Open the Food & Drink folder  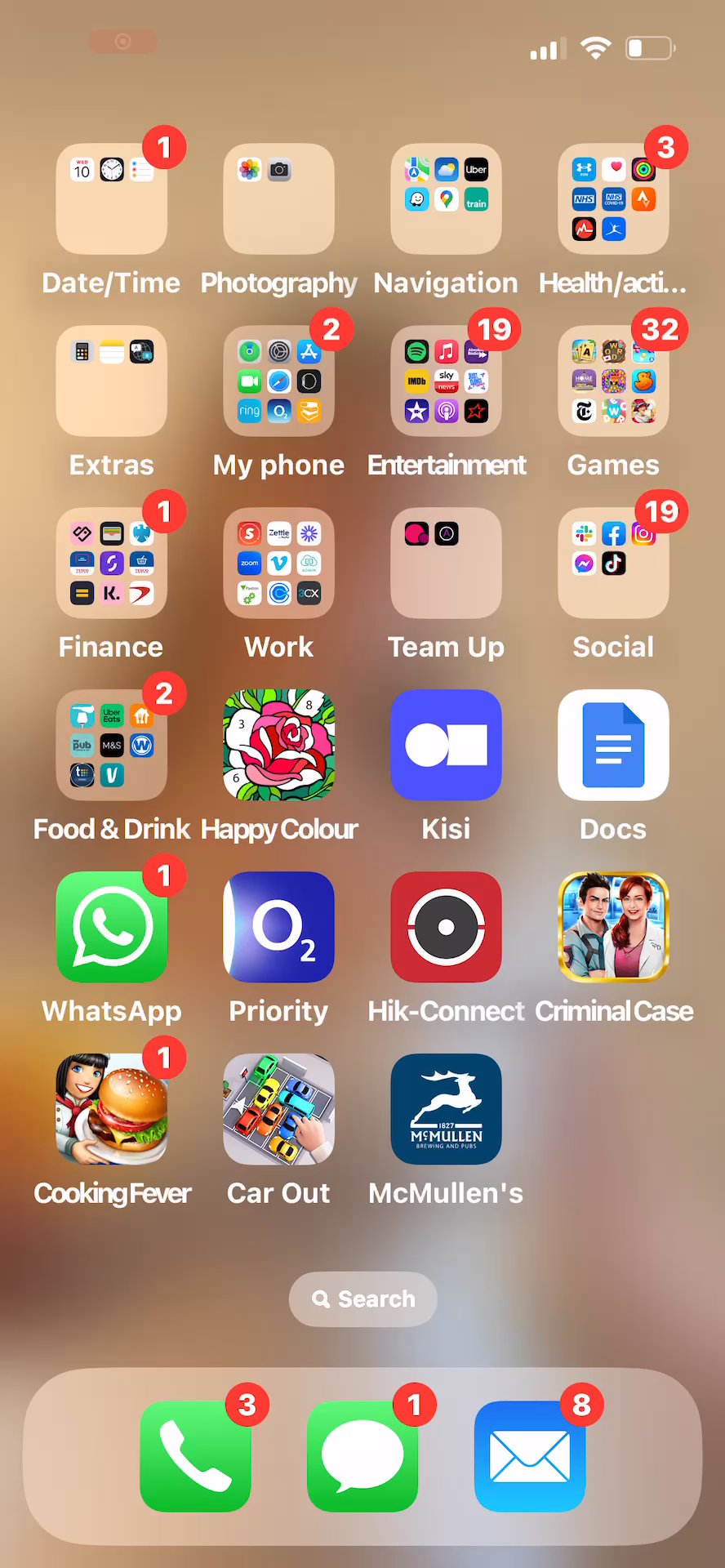coord(112,746)
